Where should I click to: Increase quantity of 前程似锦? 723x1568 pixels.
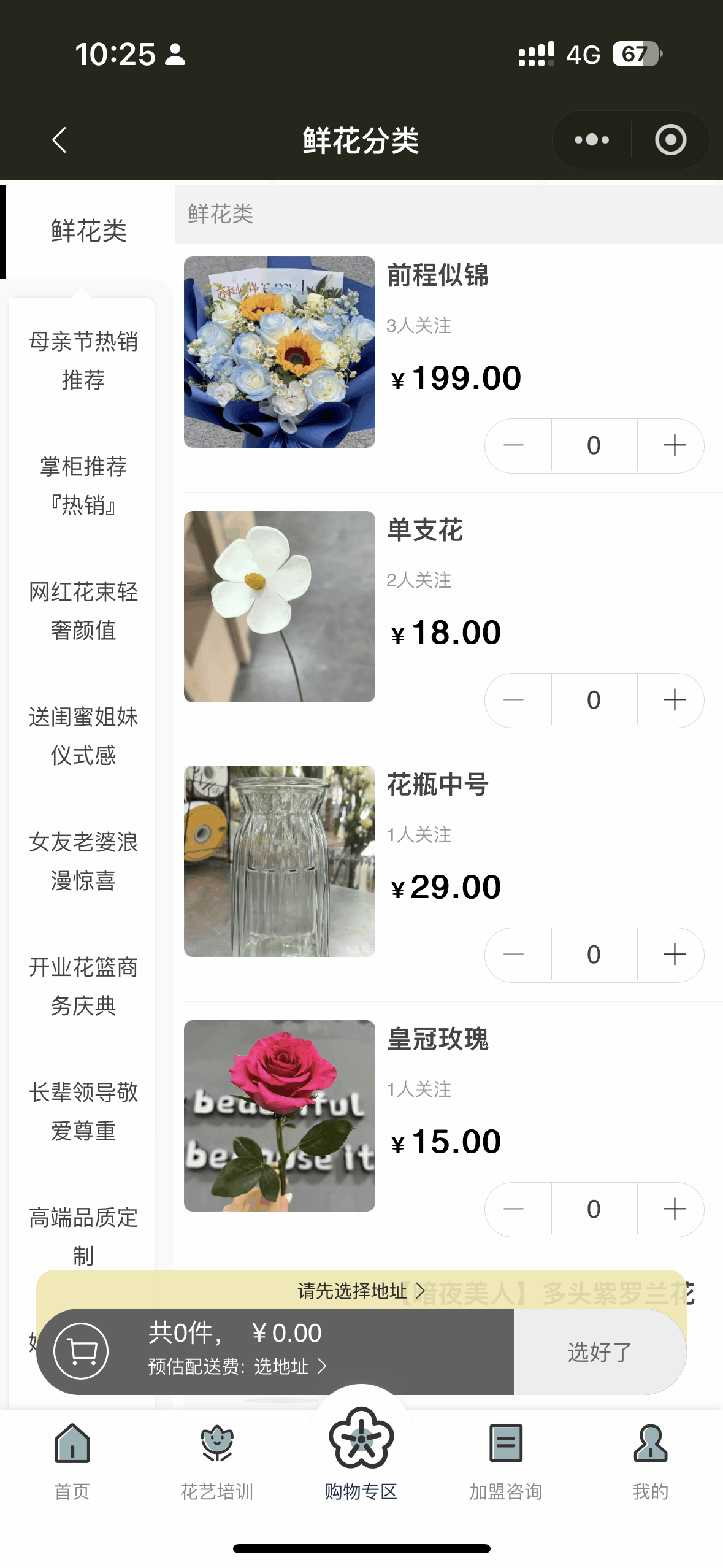coord(674,445)
